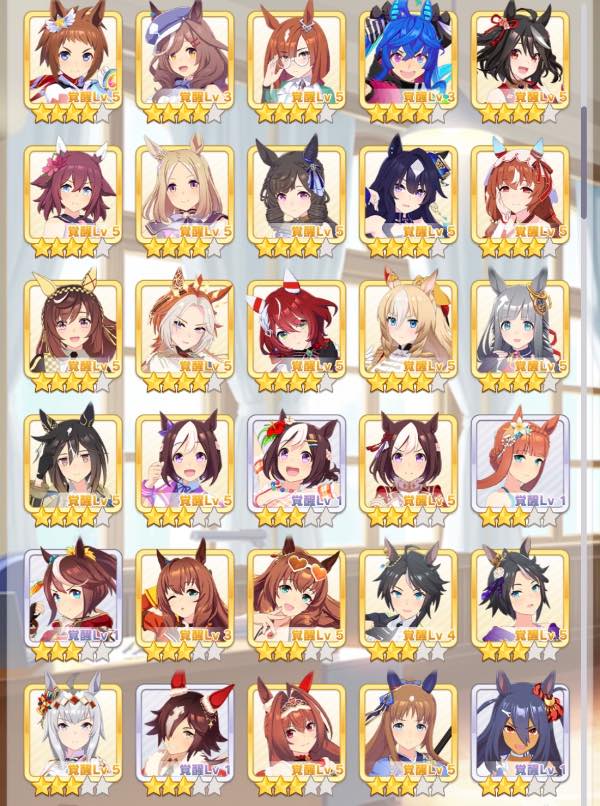Viewport: 600px width, 806px height.
Task: Pick the white-haired girl wearing an orange crown
Action: coord(185,330)
